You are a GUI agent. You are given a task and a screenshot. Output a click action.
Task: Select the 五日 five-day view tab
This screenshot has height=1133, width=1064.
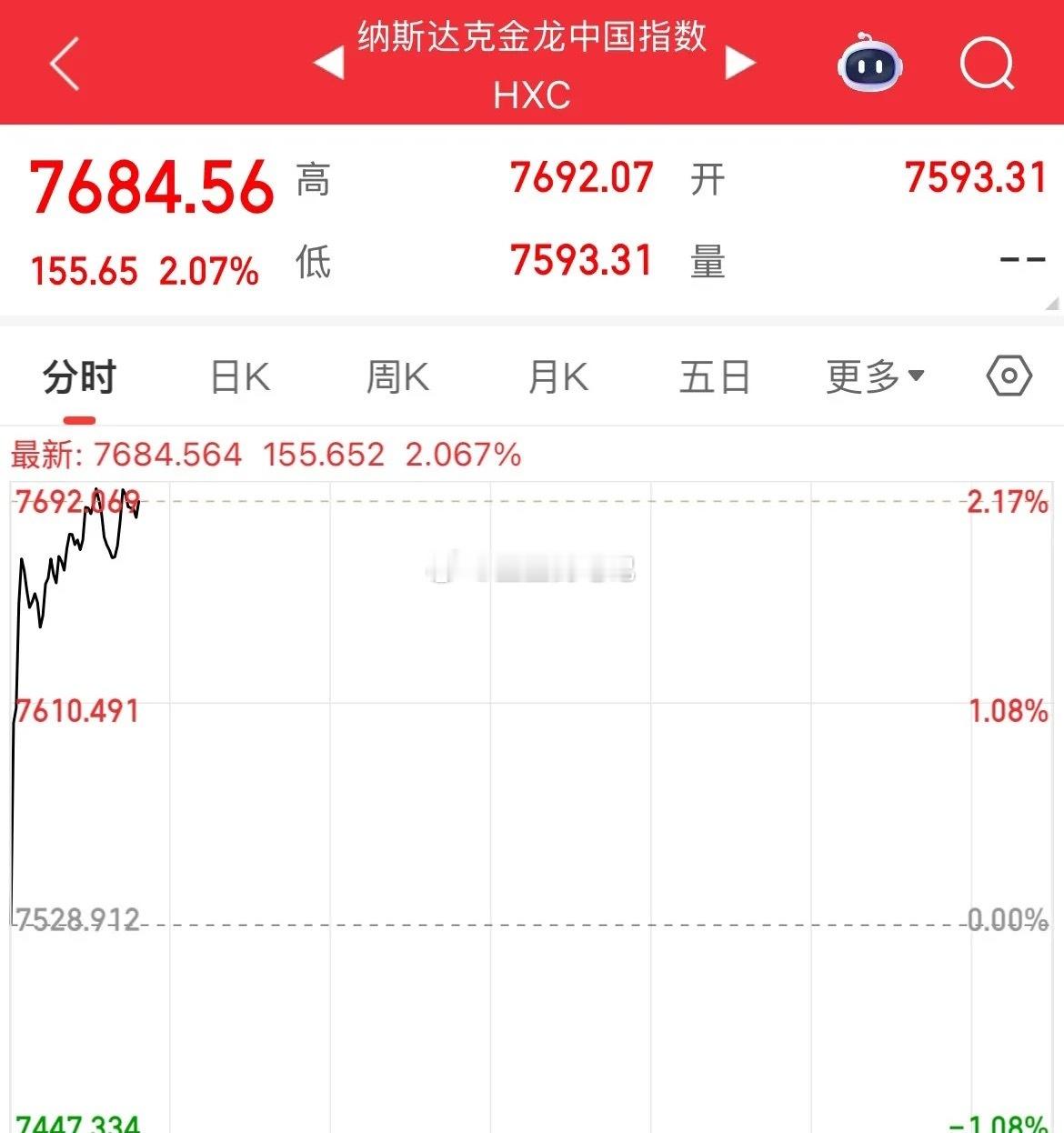click(x=715, y=376)
